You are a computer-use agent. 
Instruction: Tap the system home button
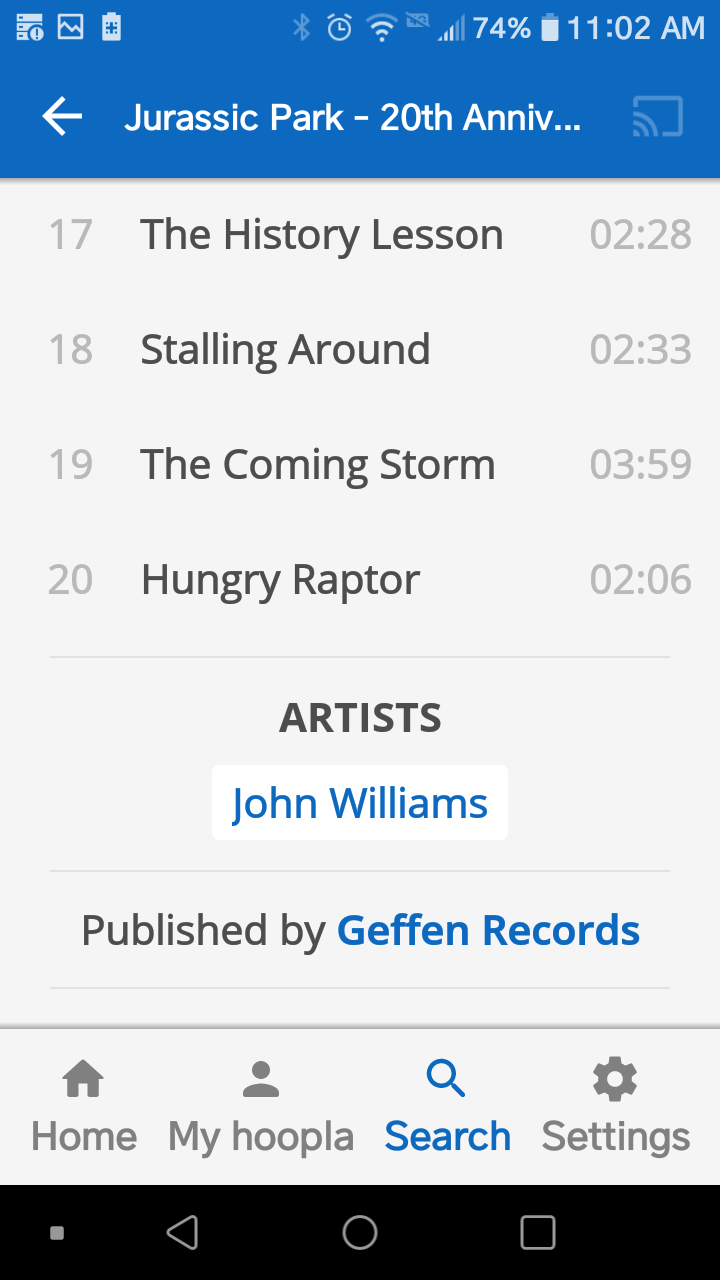(x=360, y=1233)
